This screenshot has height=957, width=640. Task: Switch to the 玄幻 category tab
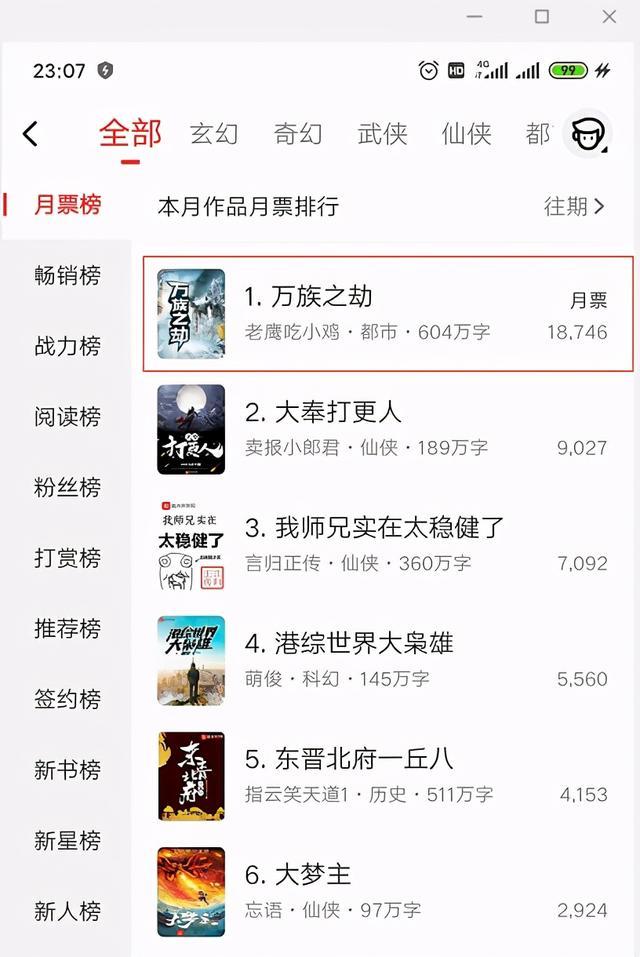(x=214, y=134)
